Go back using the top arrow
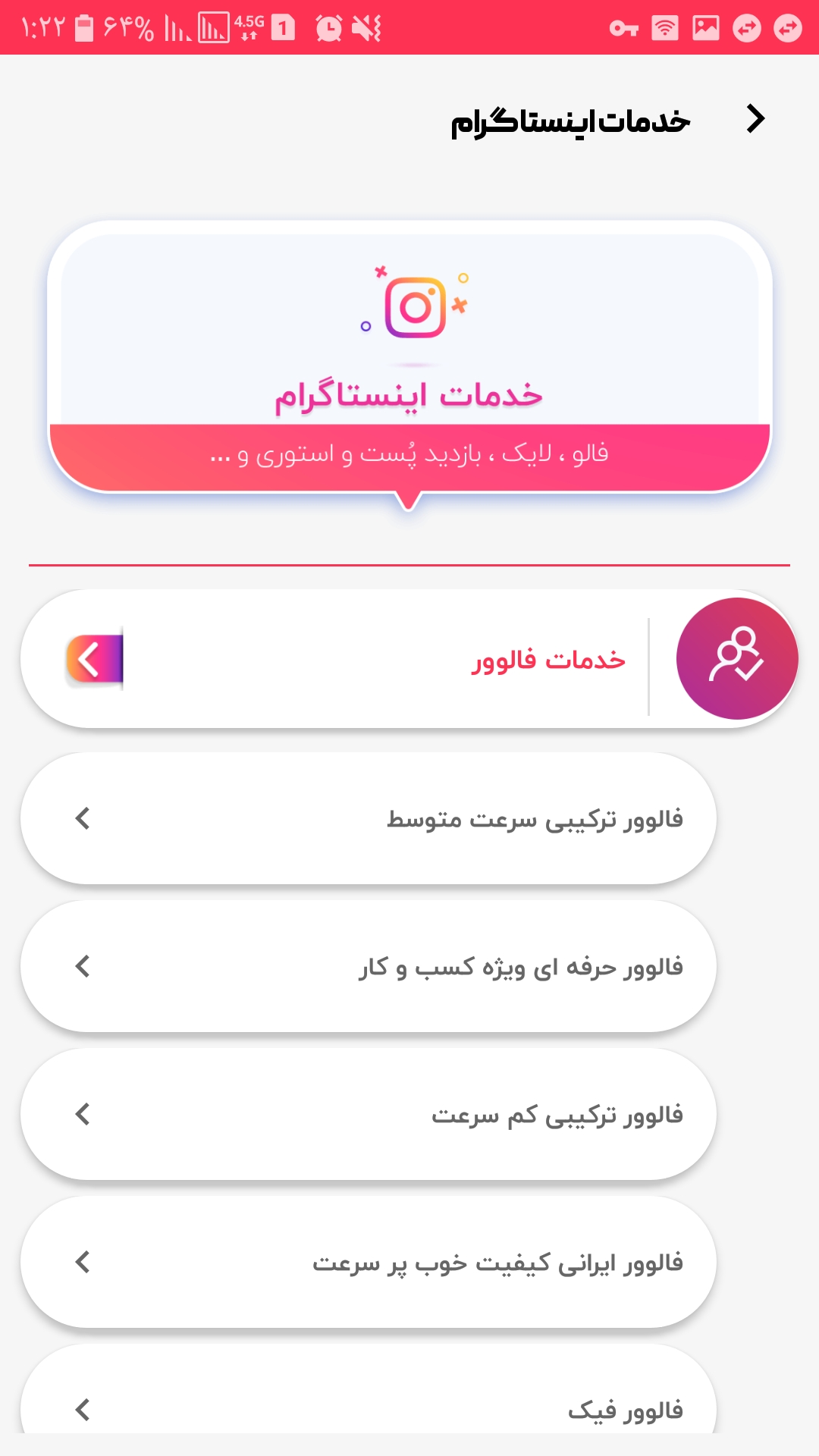The width and height of the screenshot is (819, 1456). 755,119
